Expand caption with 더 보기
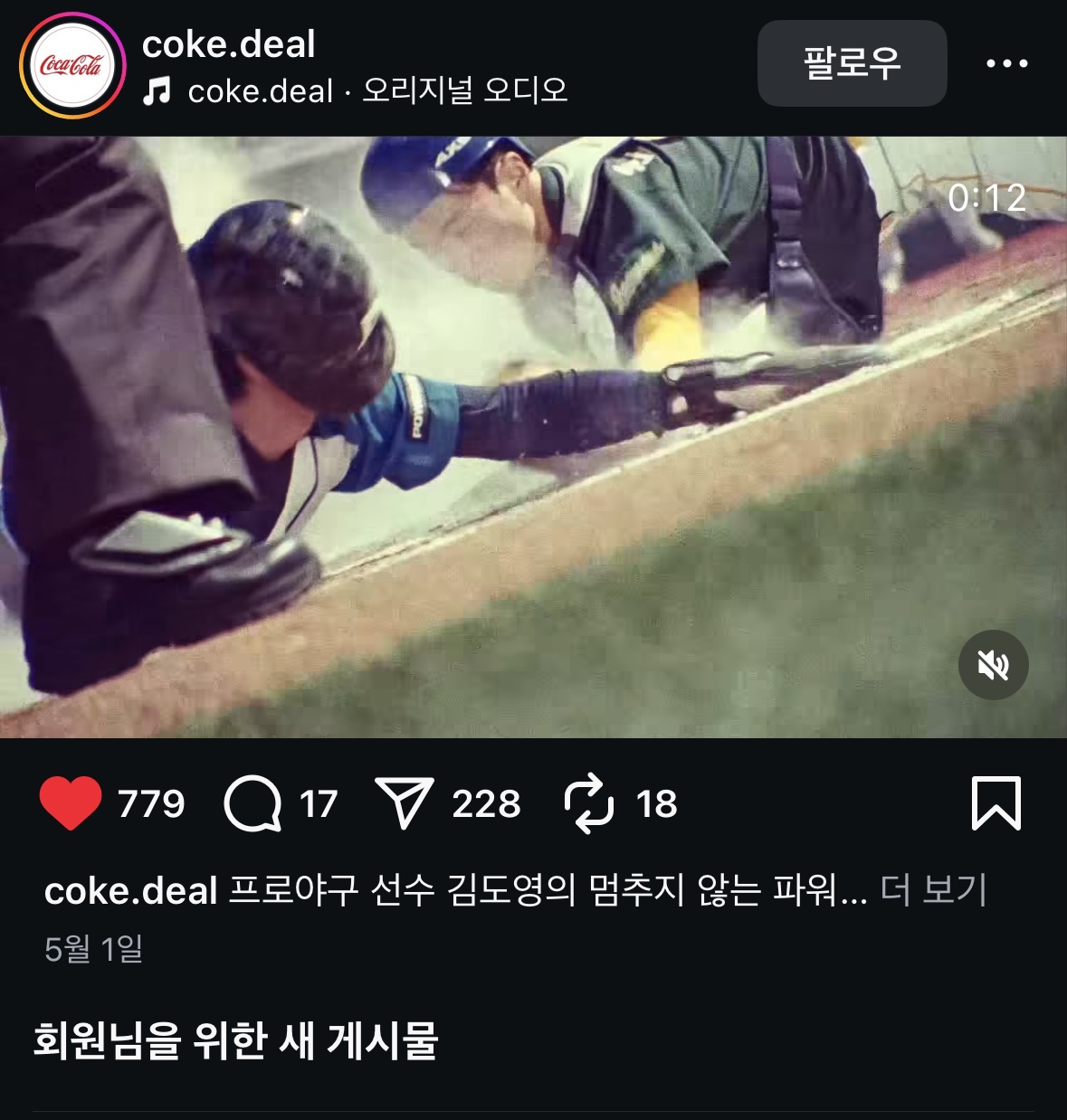Viewport: 1067px width, 1120px height. click(933, 890)
